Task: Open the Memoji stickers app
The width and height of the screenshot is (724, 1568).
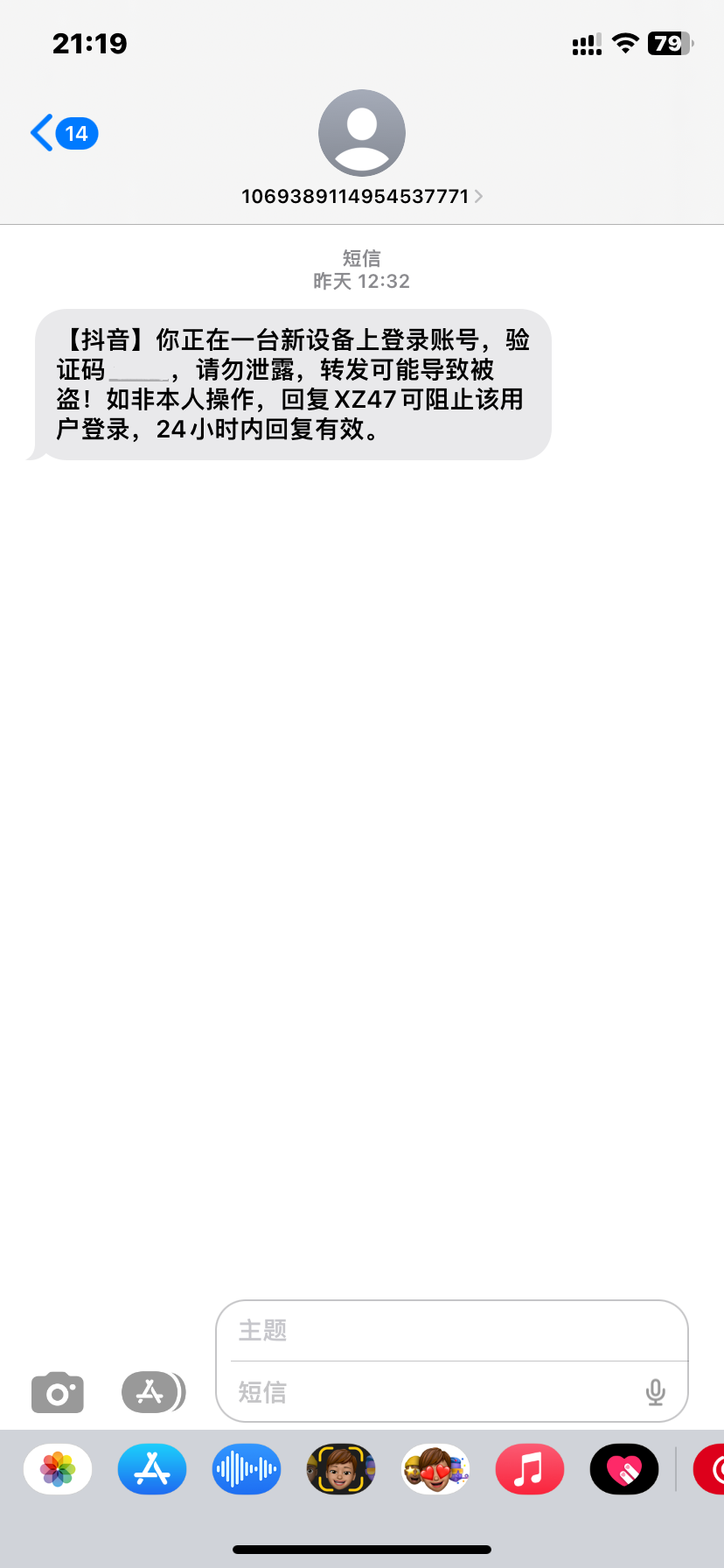Action: (435, 1469)
